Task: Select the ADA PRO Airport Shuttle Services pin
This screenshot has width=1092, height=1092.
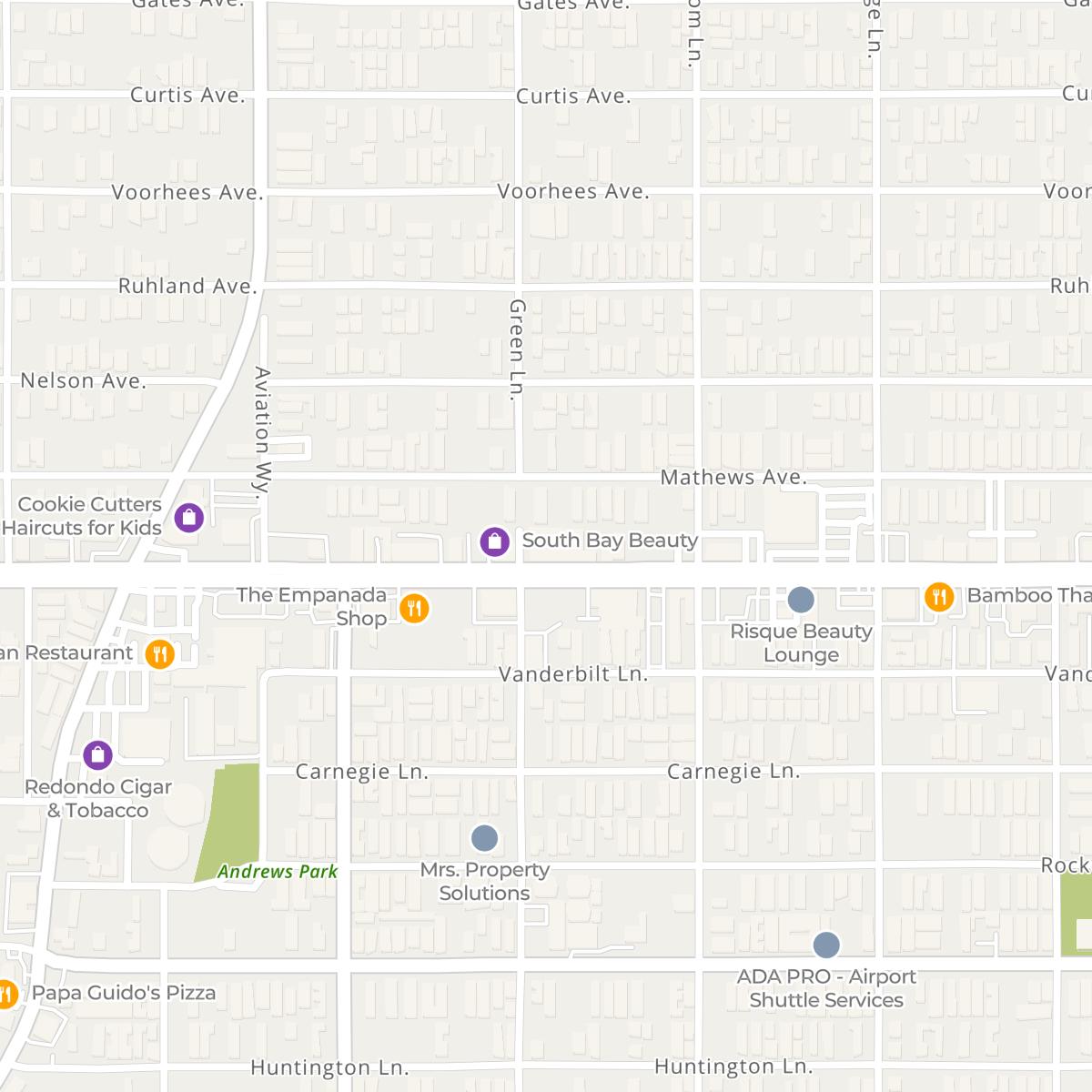Action: point(826,945)
